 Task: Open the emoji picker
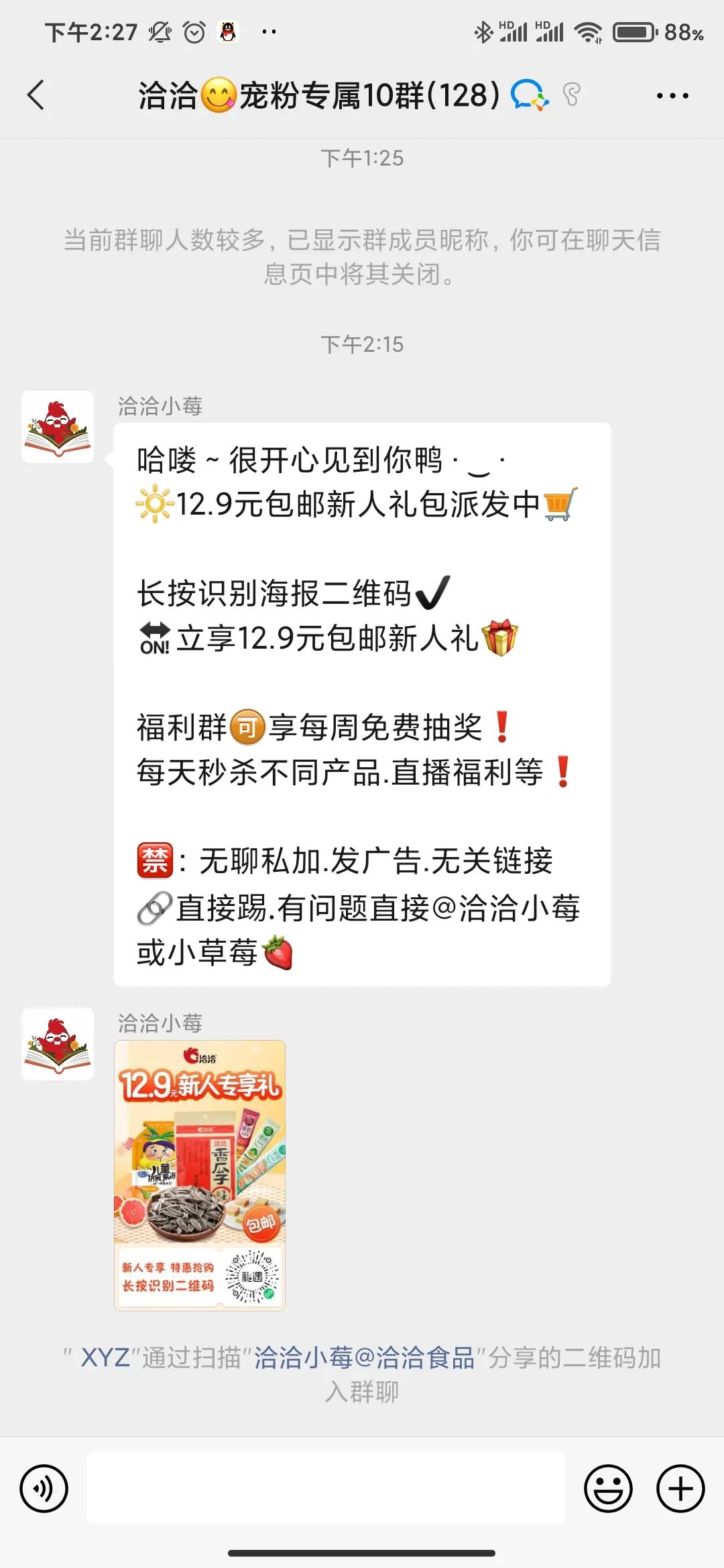tap(608, 1489)
